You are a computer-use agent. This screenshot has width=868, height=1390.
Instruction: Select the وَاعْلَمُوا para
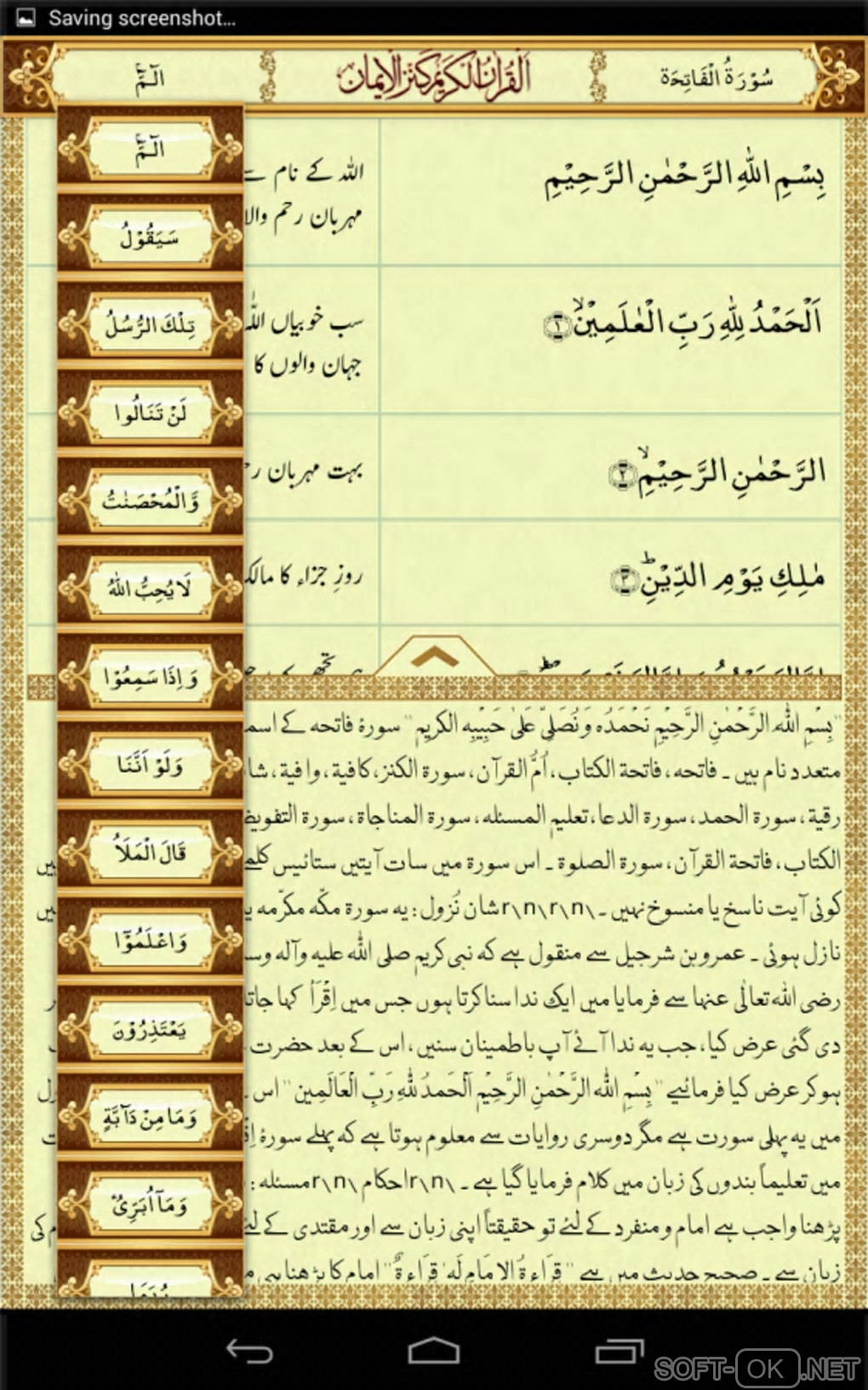pyautogui.click(x=150, y=941)
